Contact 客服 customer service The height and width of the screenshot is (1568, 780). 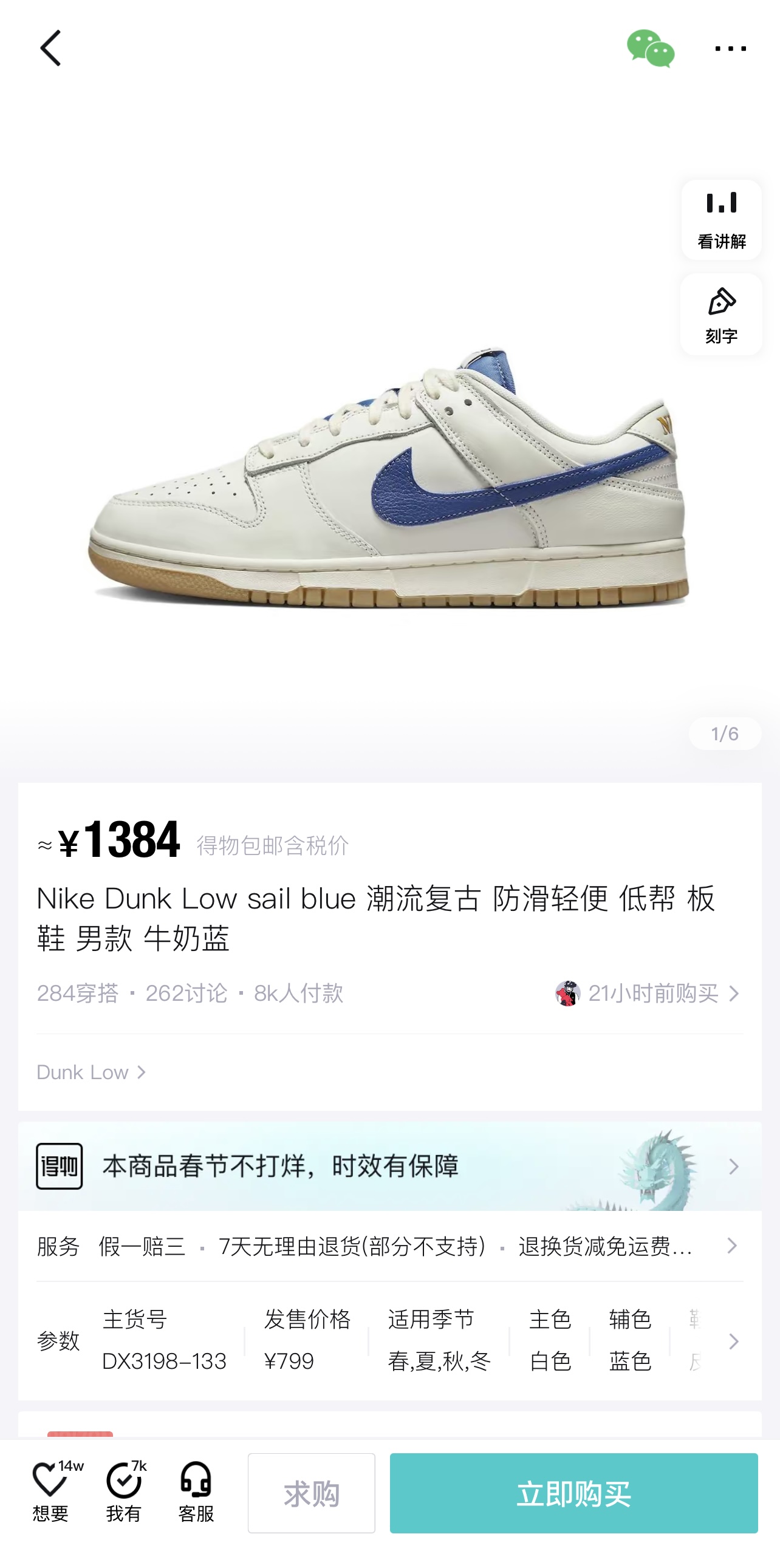pos(196,1491)
